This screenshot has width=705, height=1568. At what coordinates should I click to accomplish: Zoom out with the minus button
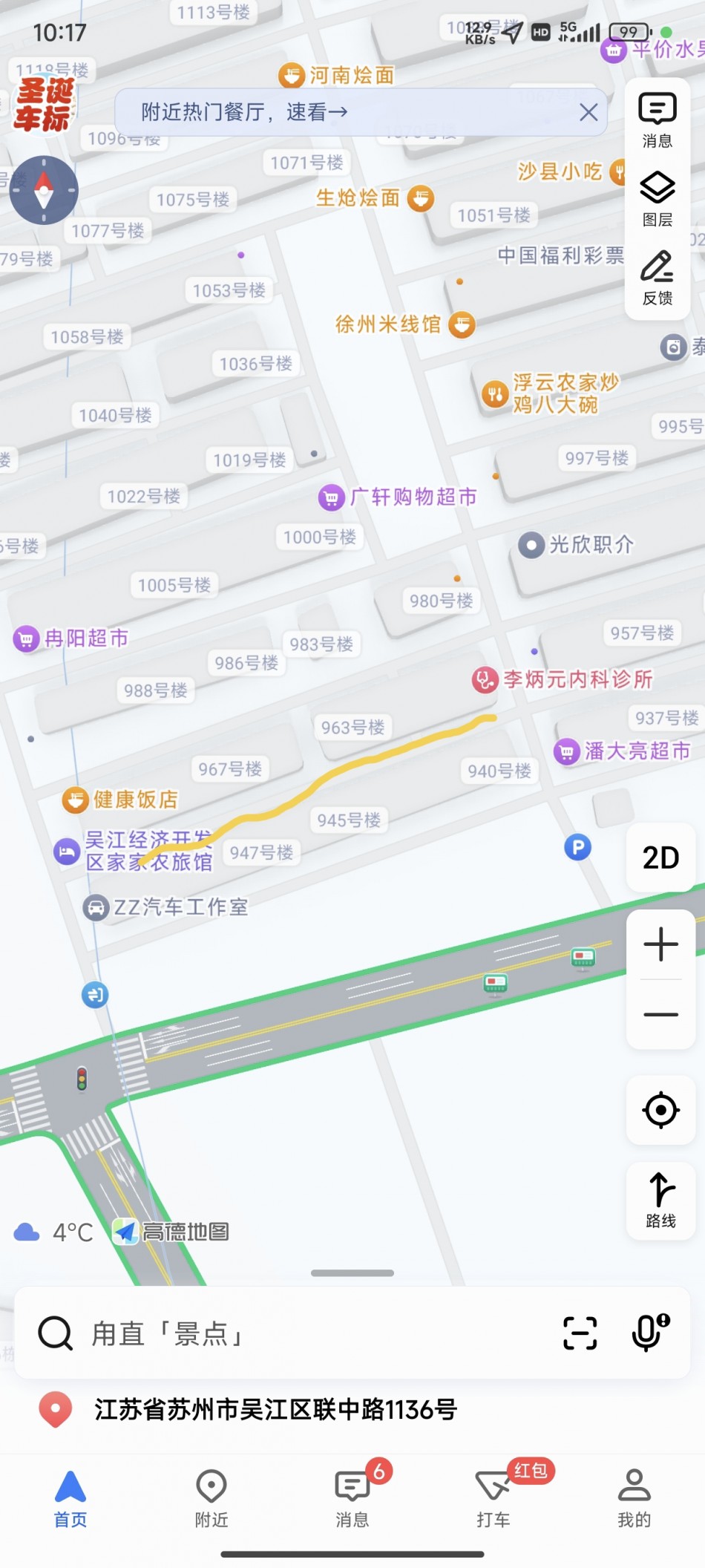pos(660,1014)
